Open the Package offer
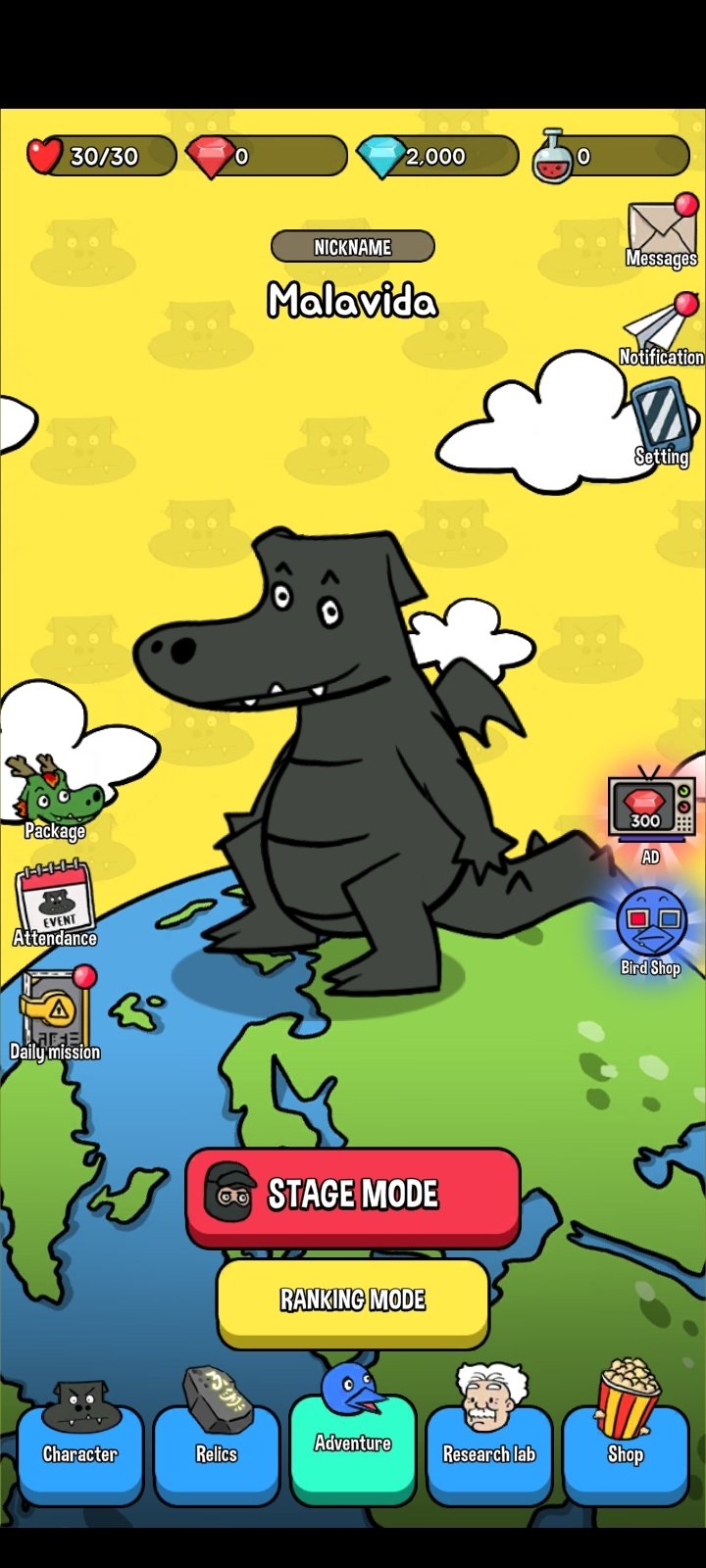 [x=54, y=796]
